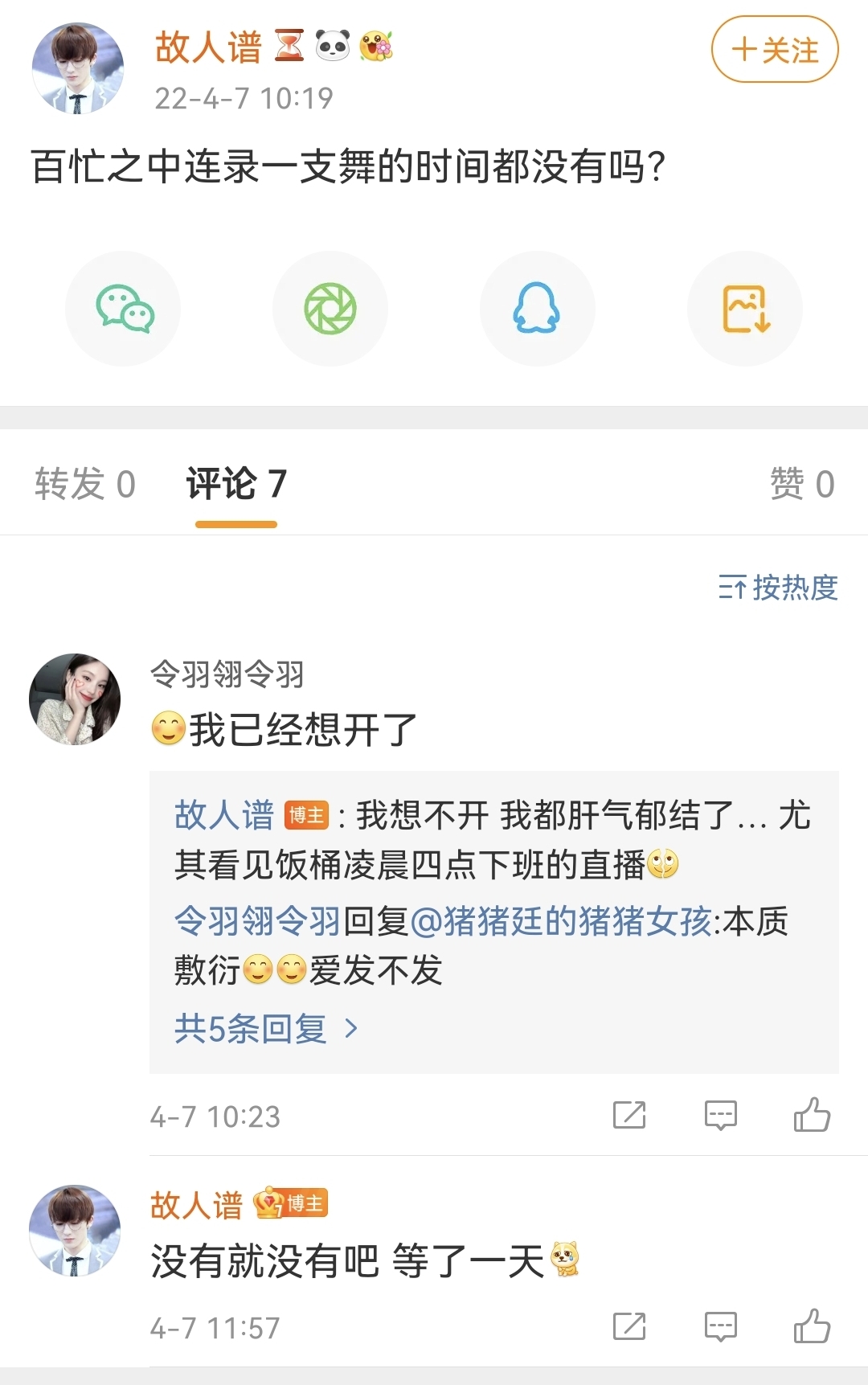Share the post to QQ

(537, 309)
